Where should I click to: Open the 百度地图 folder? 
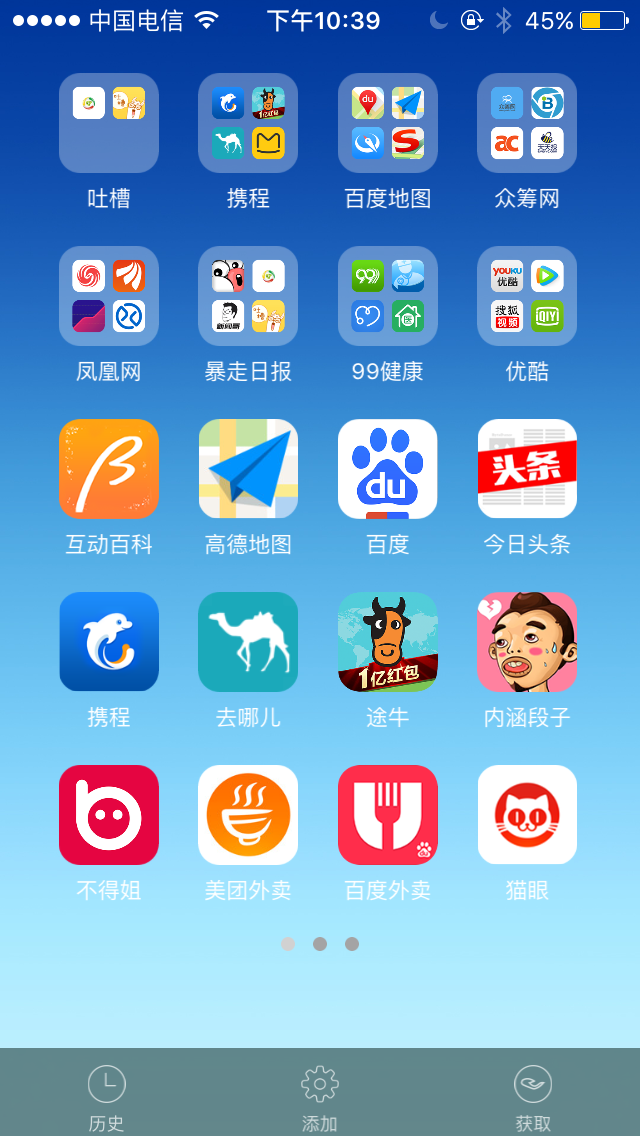(x=387, y=123)
